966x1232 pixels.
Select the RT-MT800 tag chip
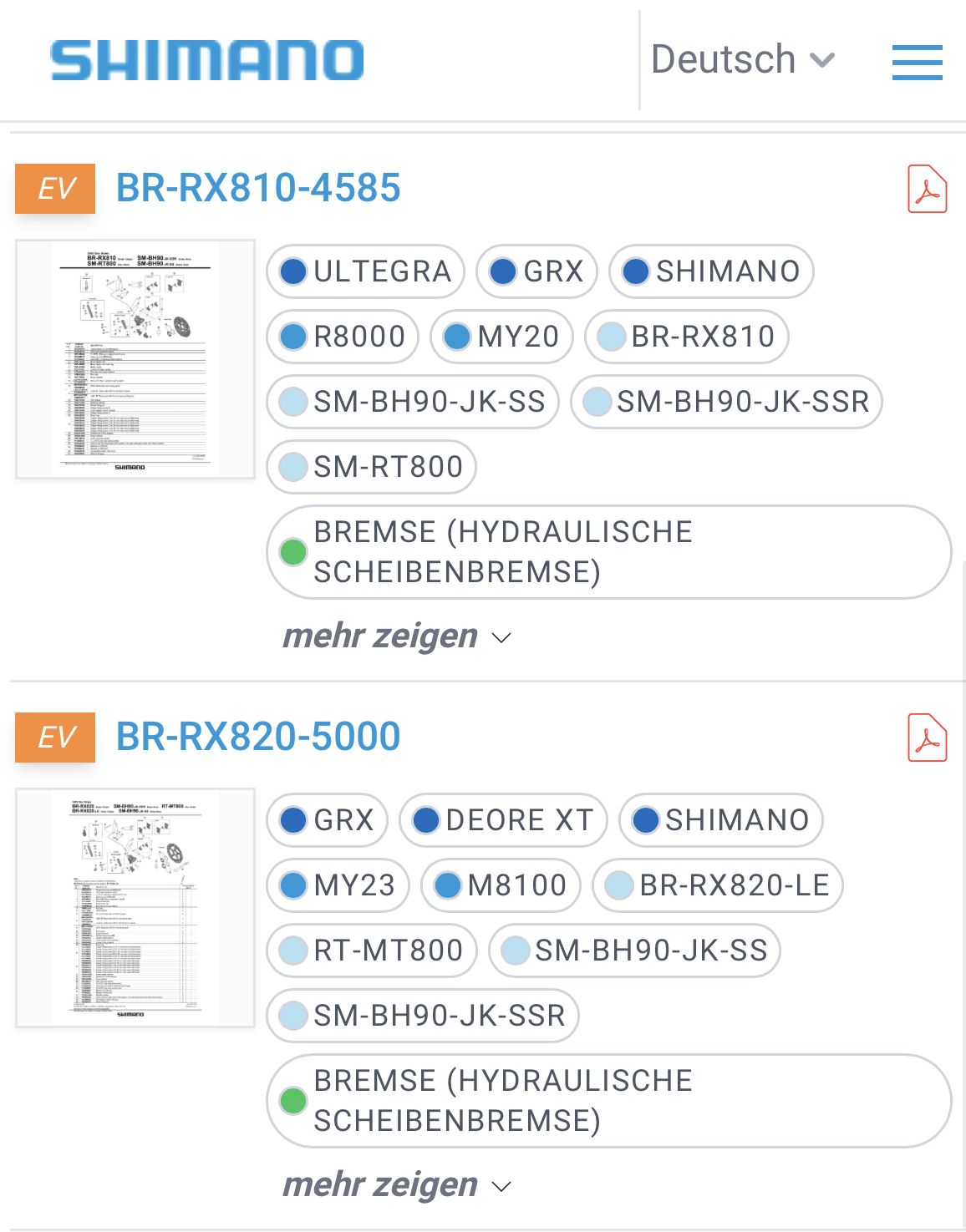pyautogui.click(x=371, y=951)
